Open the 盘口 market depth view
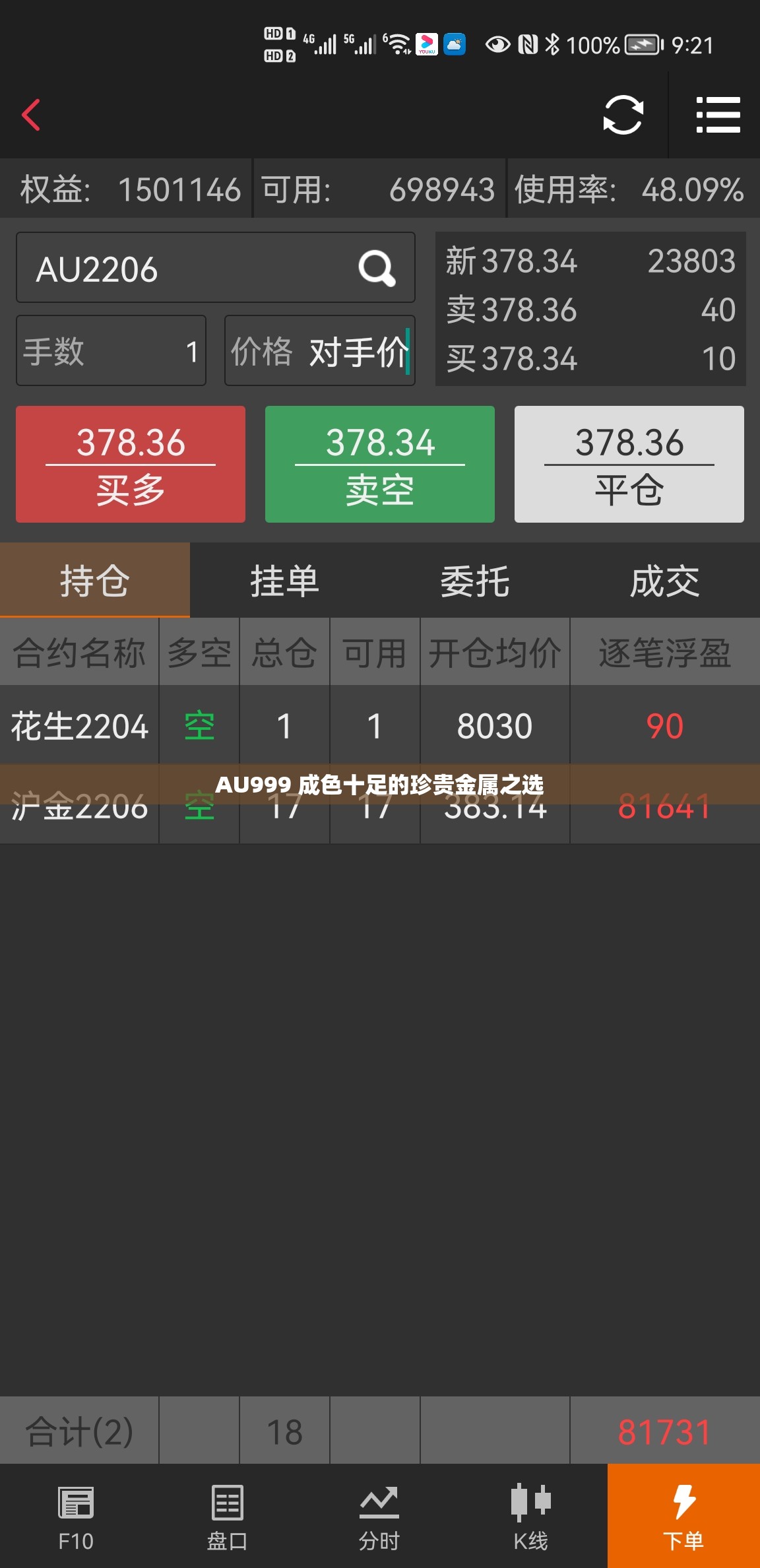Image resolution: width=760 pixels, height=1568 pixels. pyautogui.click(x=228, y=1515)
